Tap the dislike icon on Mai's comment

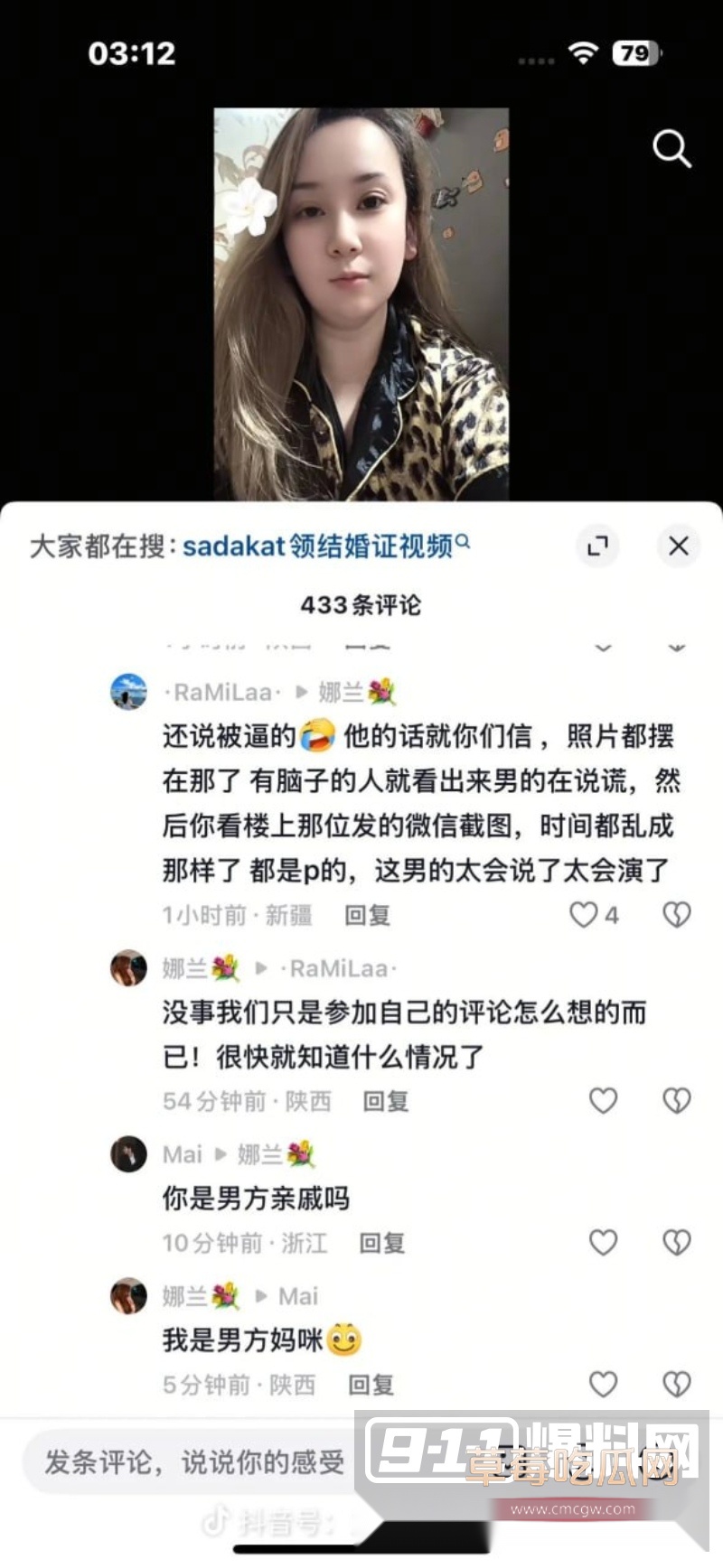(676, 1243)
